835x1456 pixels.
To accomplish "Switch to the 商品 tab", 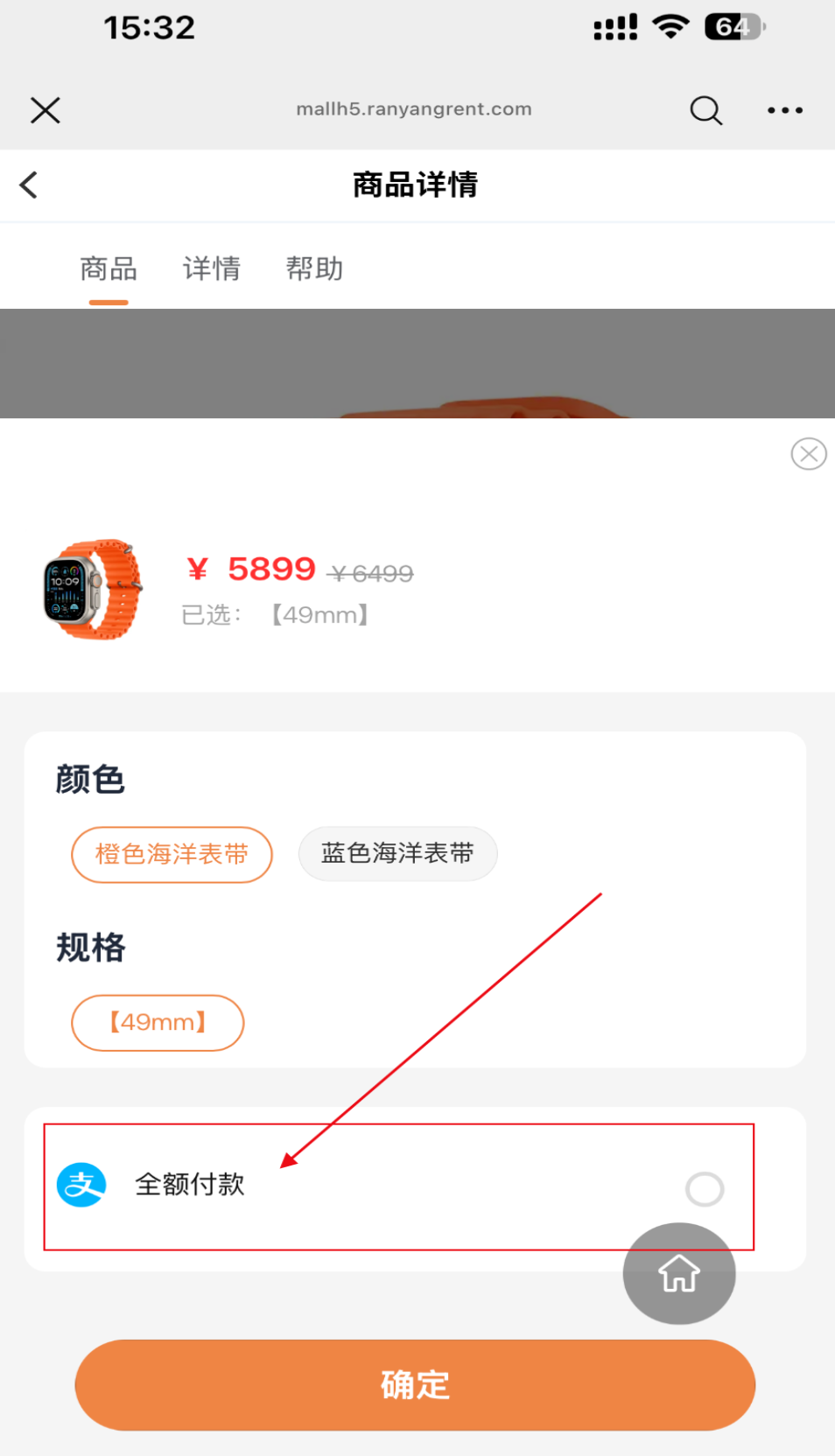I will [x=109, y=269].
